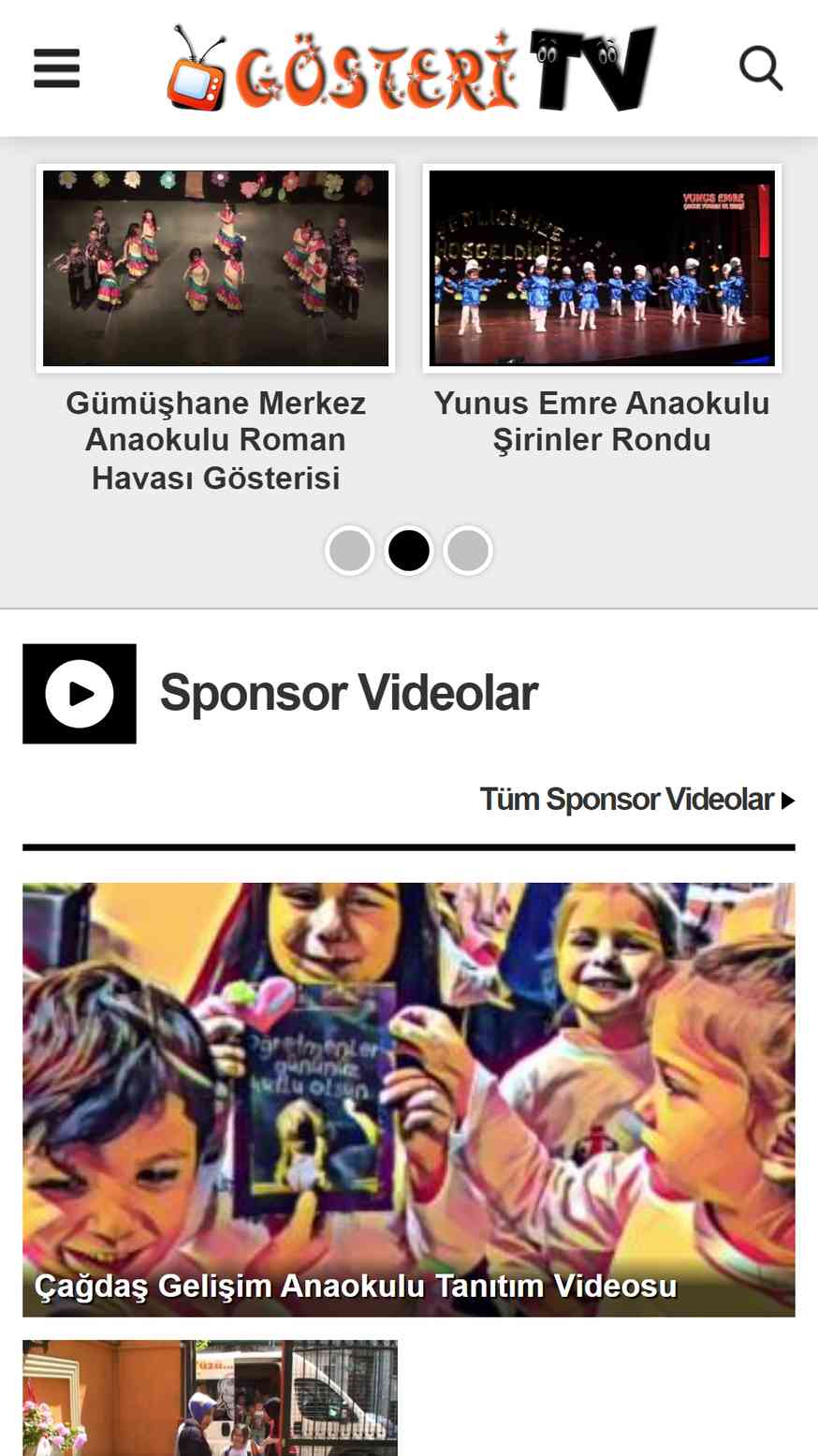Viewport: 818px width, 1456px height.
Task: Open Gümüşhane Merkez Anaokulu Roman Havası video
Action: [215, 268]
